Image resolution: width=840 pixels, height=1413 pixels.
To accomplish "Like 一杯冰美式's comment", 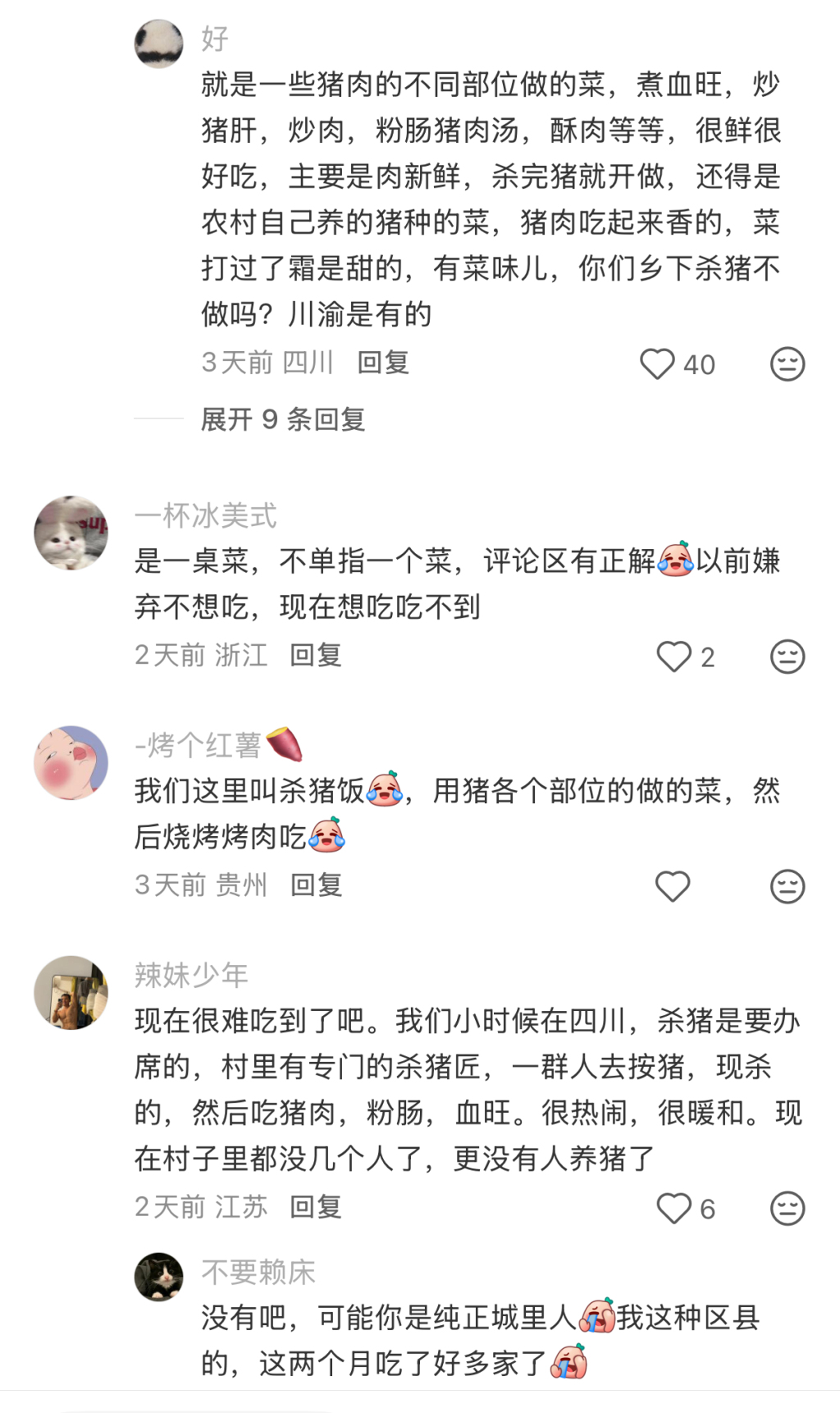I will pos(674,656).
